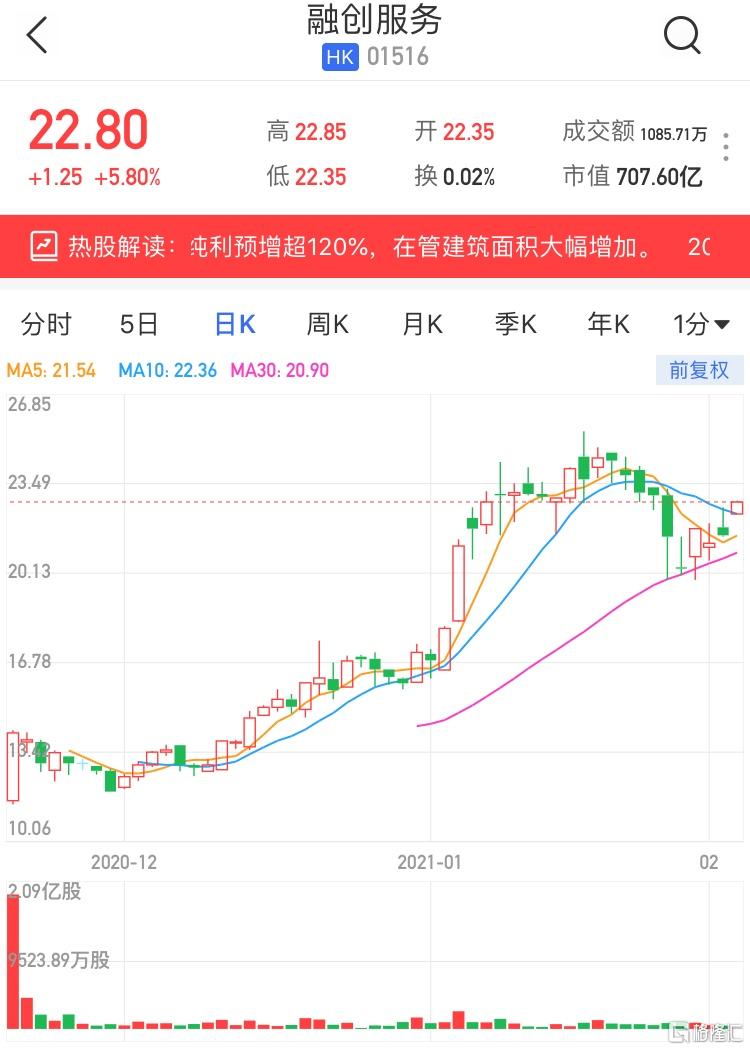Image resolution: width=750 pixels, height=1050 pixels.
Task: Switch to the 分时 chart tab
Action: coord(46,324)
